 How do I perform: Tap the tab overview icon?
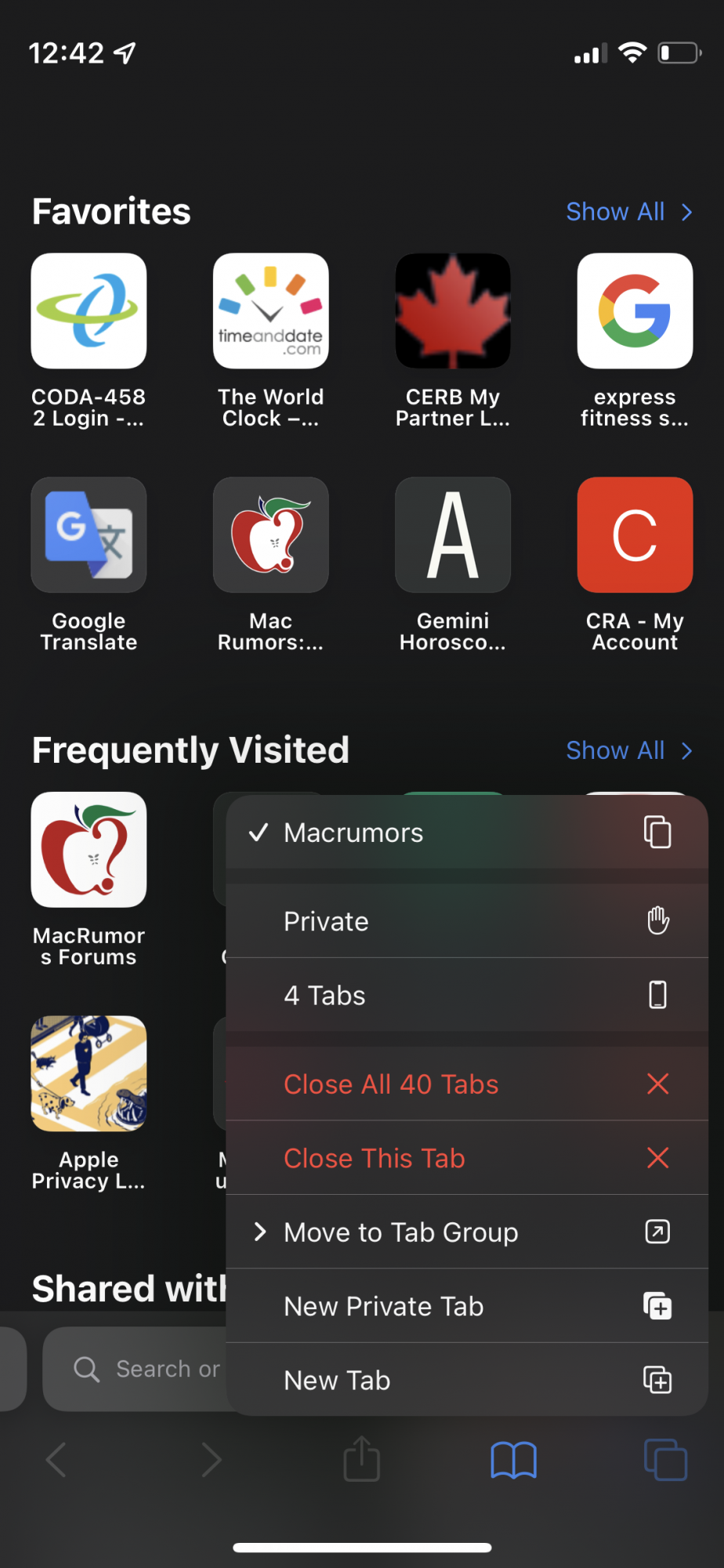(665, 1460)
